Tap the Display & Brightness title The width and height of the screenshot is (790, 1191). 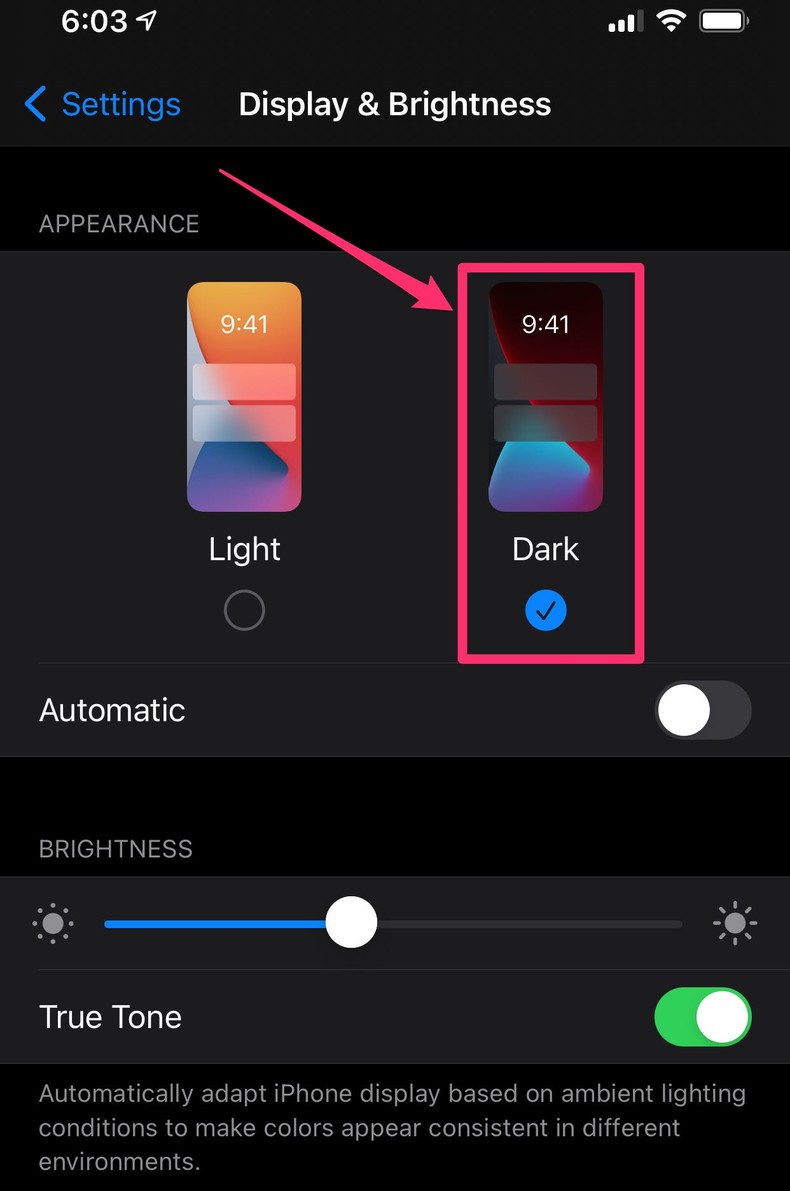(394, 104)
